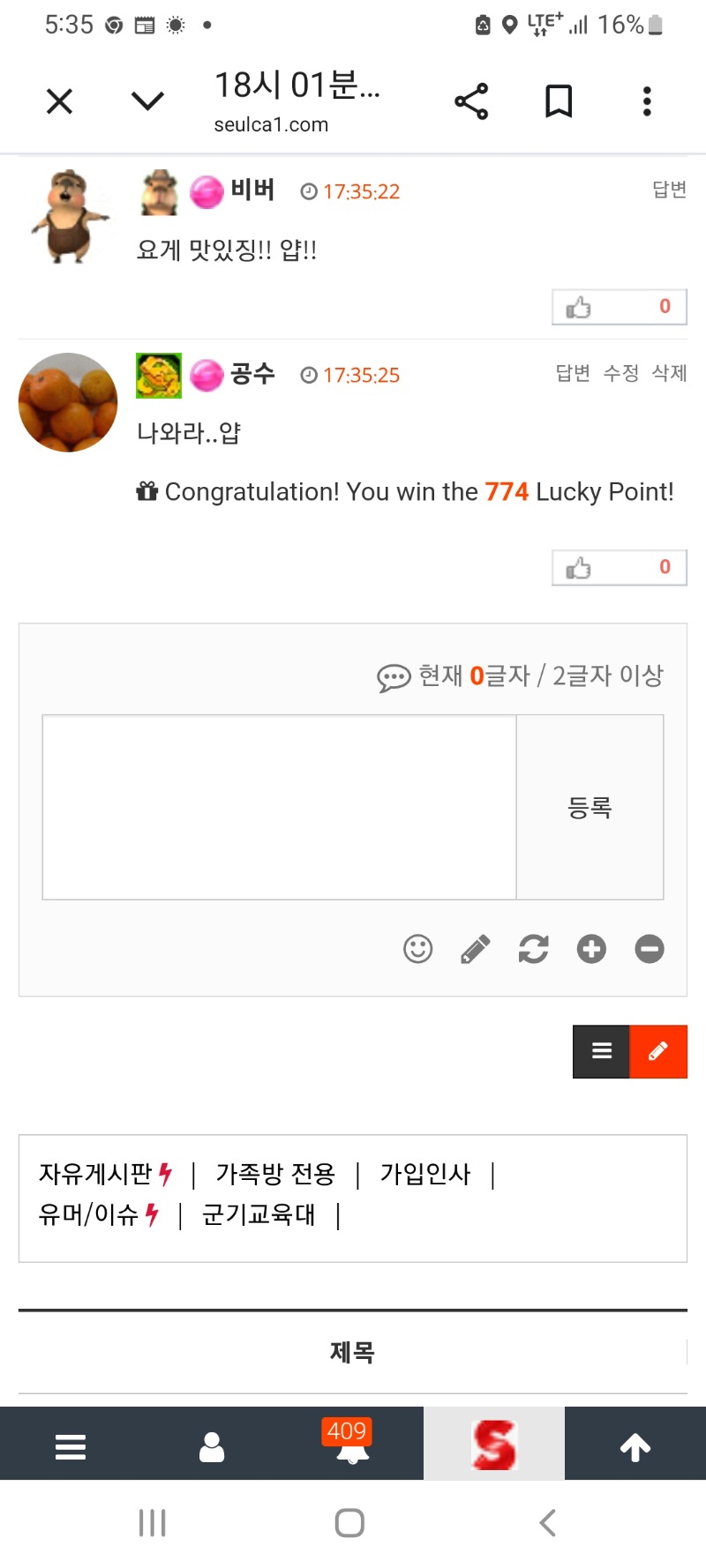Edit 공수's comment with 수정
Screen dimensions: 706x1568
[620, 373]
